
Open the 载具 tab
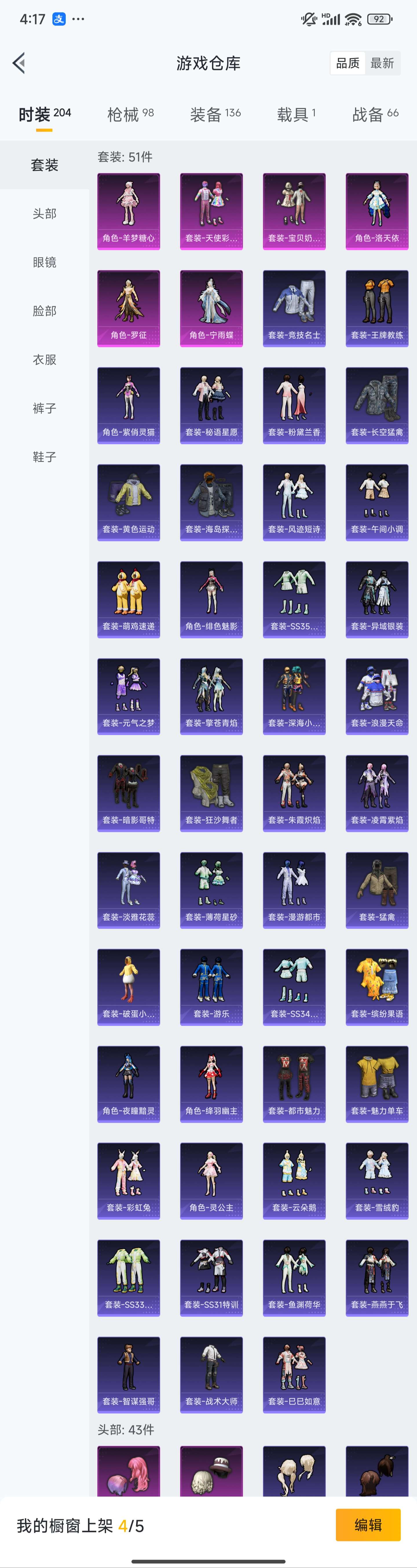tap(296, 114)
